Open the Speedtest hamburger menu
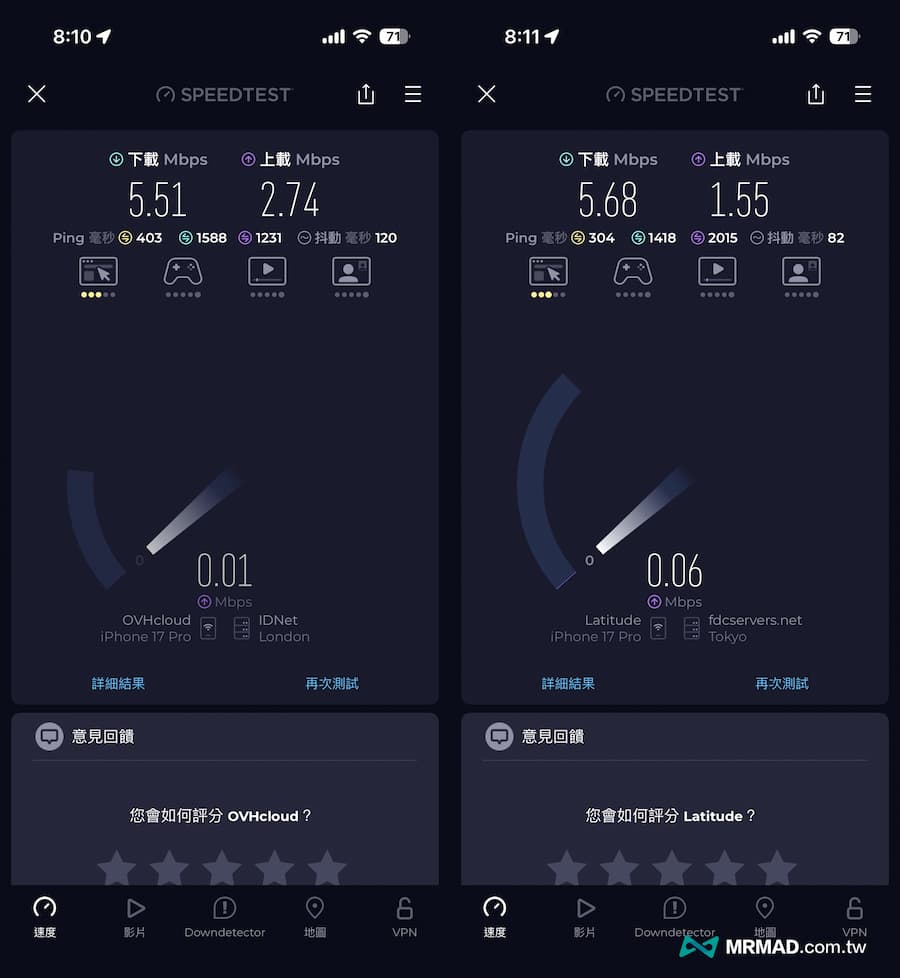The width and height of the screenshot is (900, 978). click(413, 94)
